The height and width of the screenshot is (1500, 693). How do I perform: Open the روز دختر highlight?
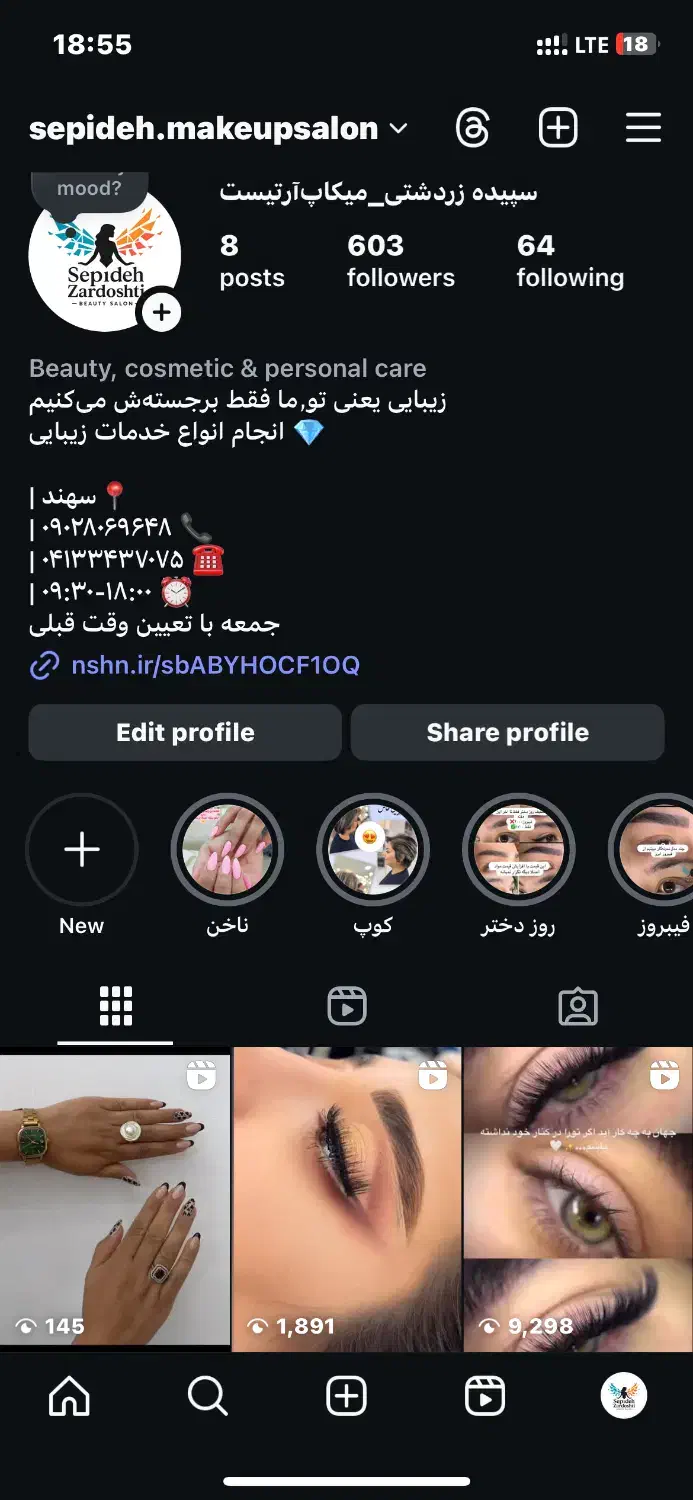coord(518,850)
